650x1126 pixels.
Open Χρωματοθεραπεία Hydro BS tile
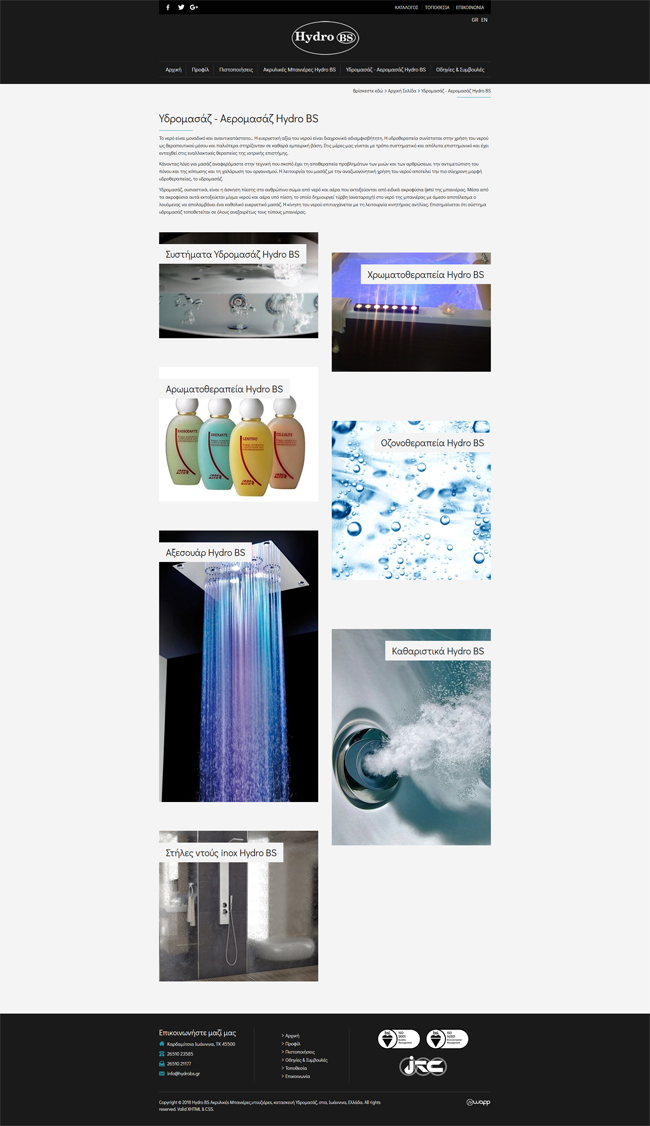[x=411, y=312]
